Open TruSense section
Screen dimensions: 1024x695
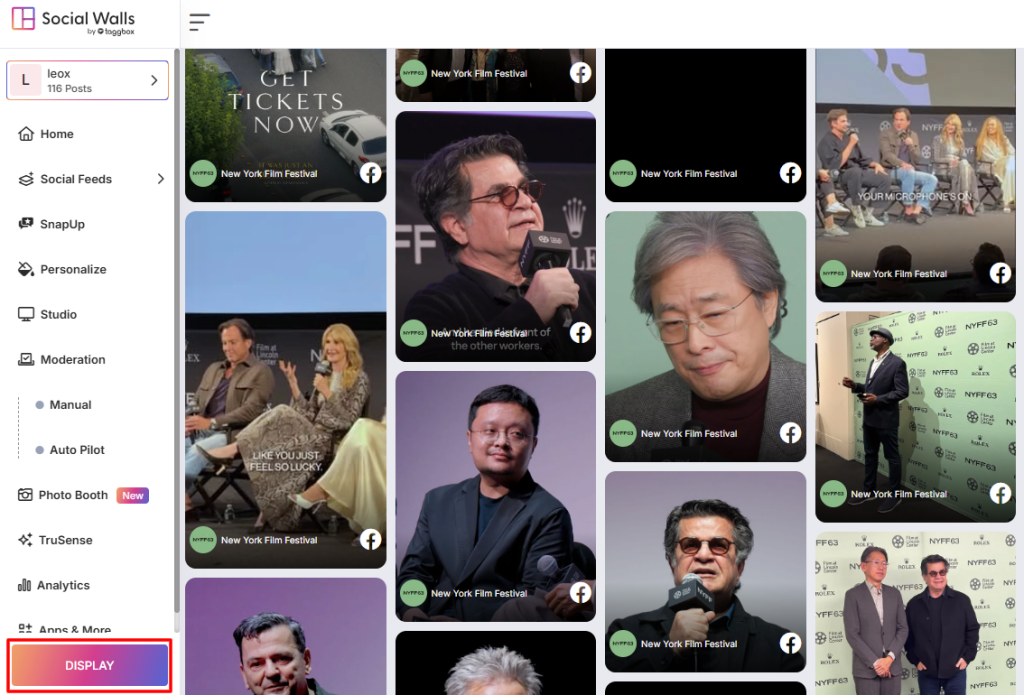[x=66, y=540]
